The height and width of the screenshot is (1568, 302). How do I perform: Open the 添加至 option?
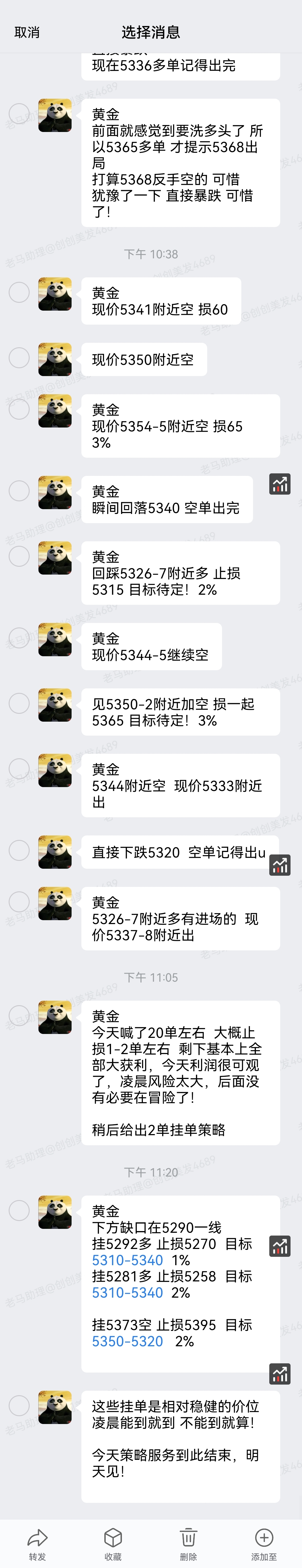point(264,1545)
